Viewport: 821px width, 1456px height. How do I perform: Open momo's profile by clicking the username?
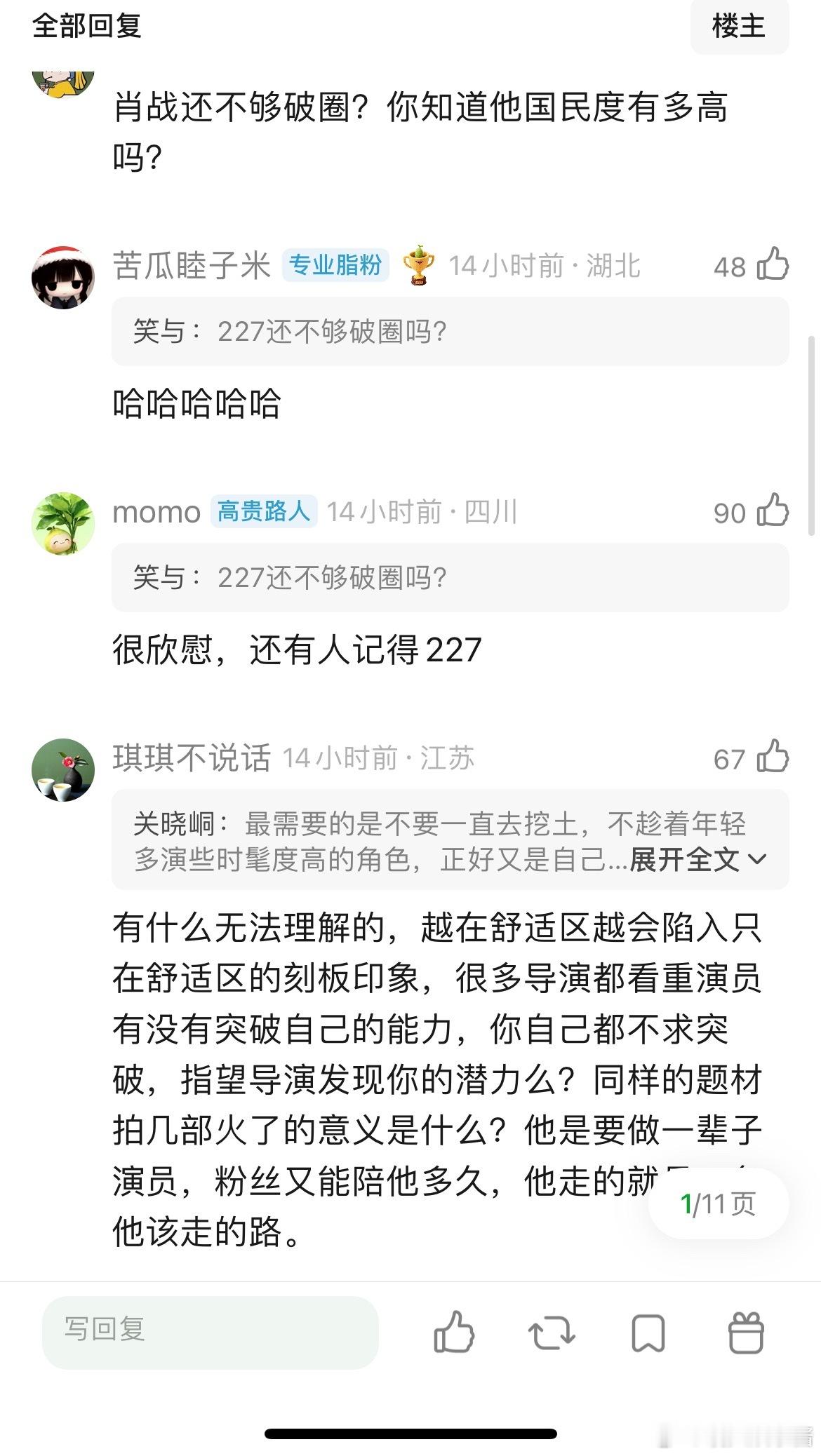(156, 513)
